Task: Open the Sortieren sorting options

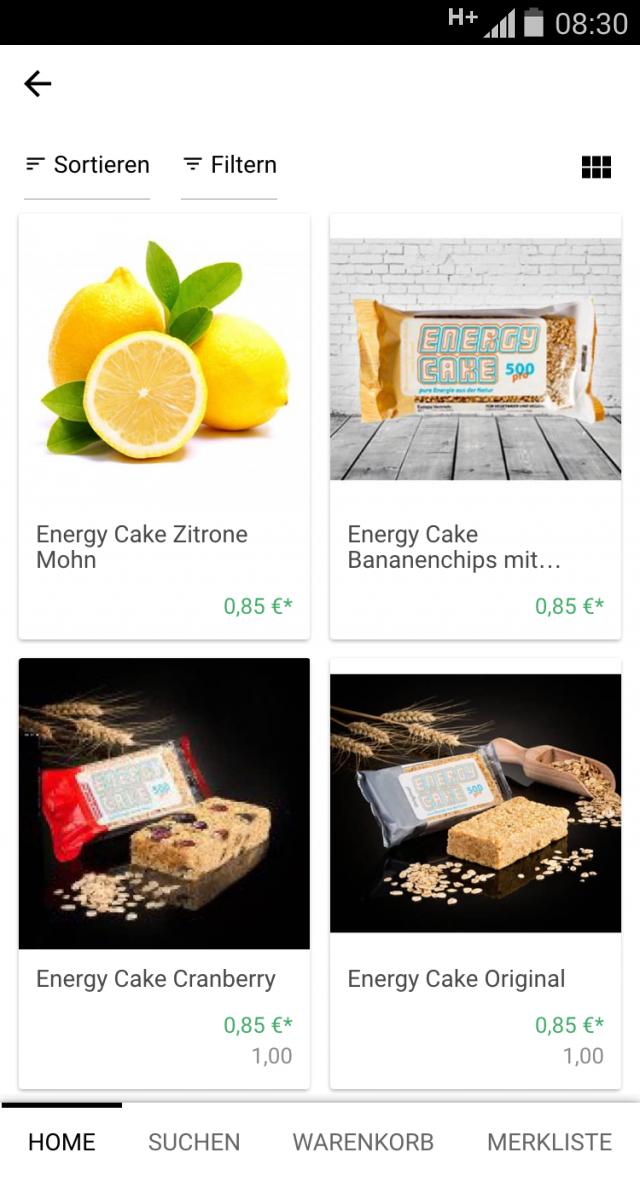Action: [x=88, y=165]
